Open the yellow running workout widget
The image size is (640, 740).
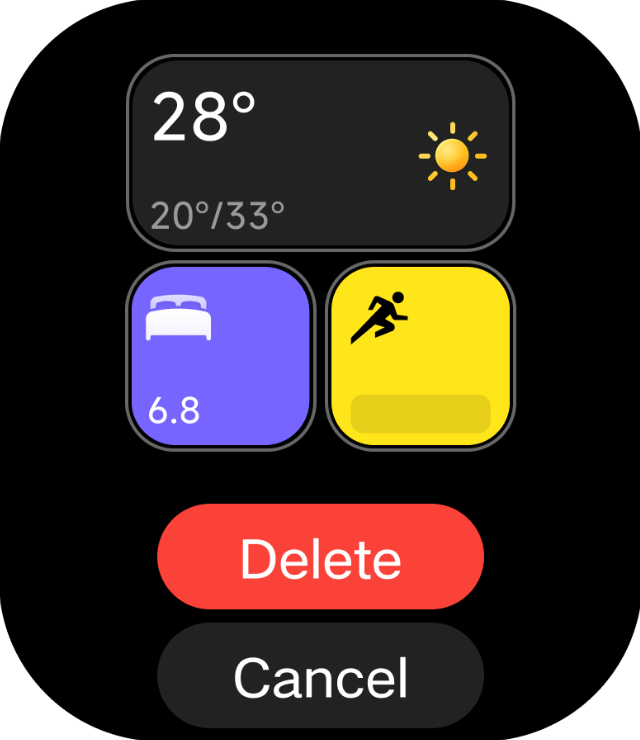point(421,356)
